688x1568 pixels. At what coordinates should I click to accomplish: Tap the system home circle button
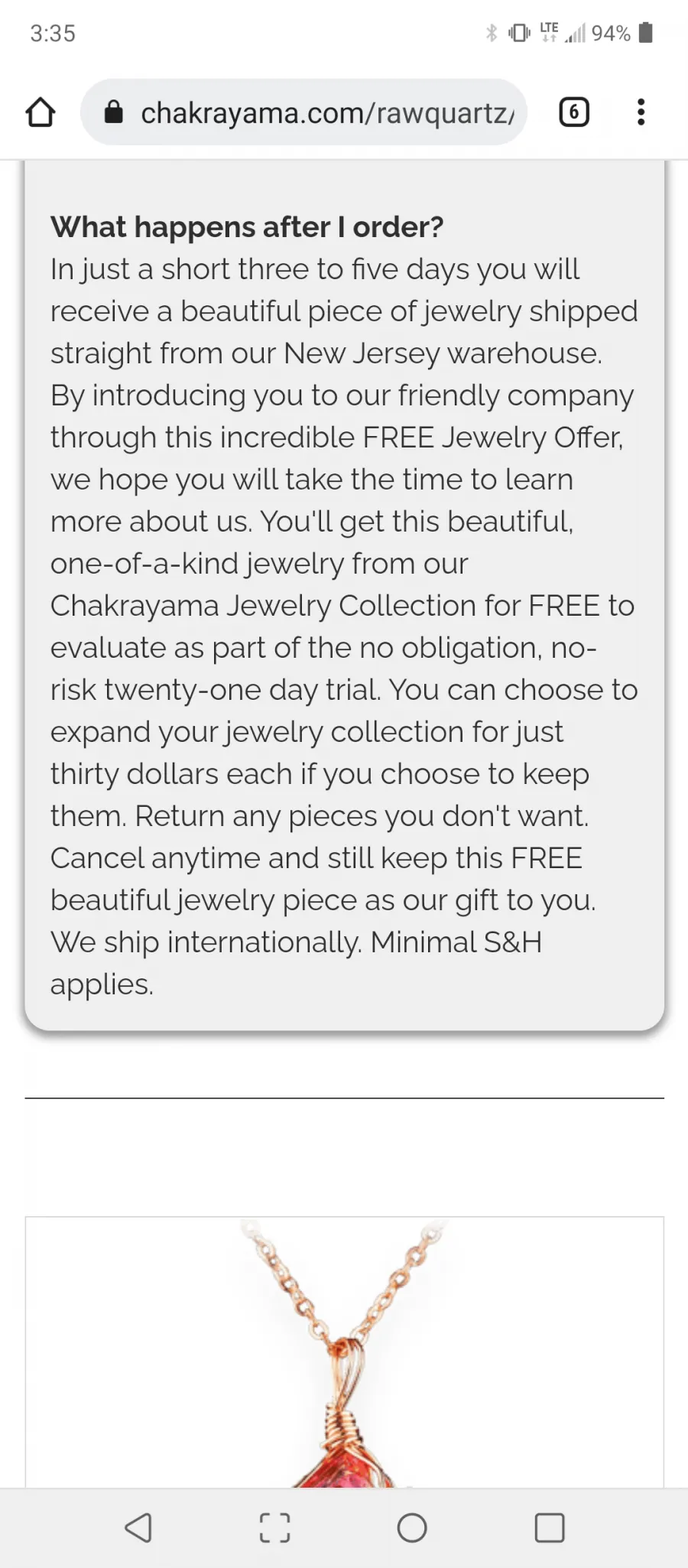412,1528
